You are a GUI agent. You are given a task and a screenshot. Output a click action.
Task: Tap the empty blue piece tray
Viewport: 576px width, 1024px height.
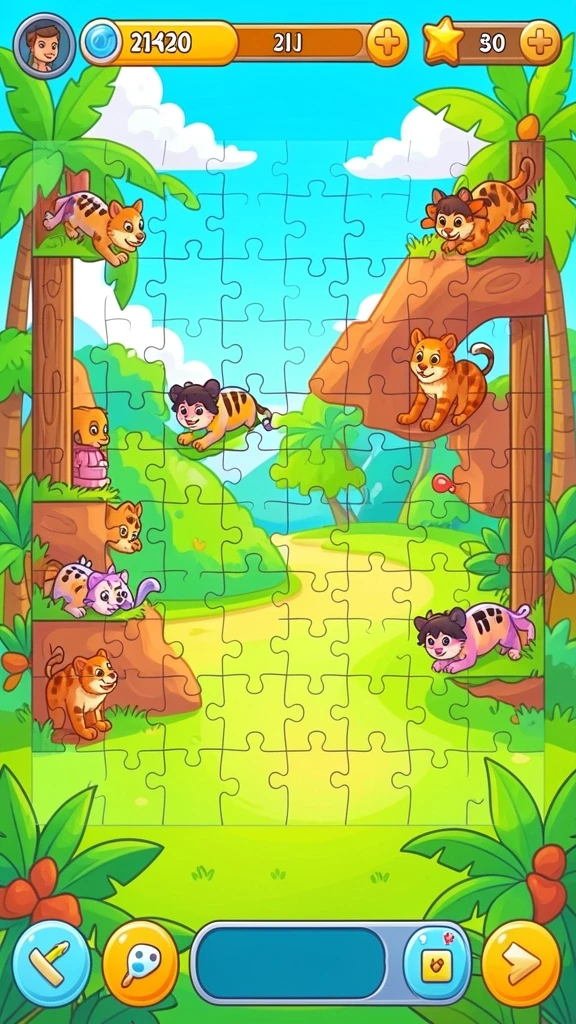tap(291, 963)
